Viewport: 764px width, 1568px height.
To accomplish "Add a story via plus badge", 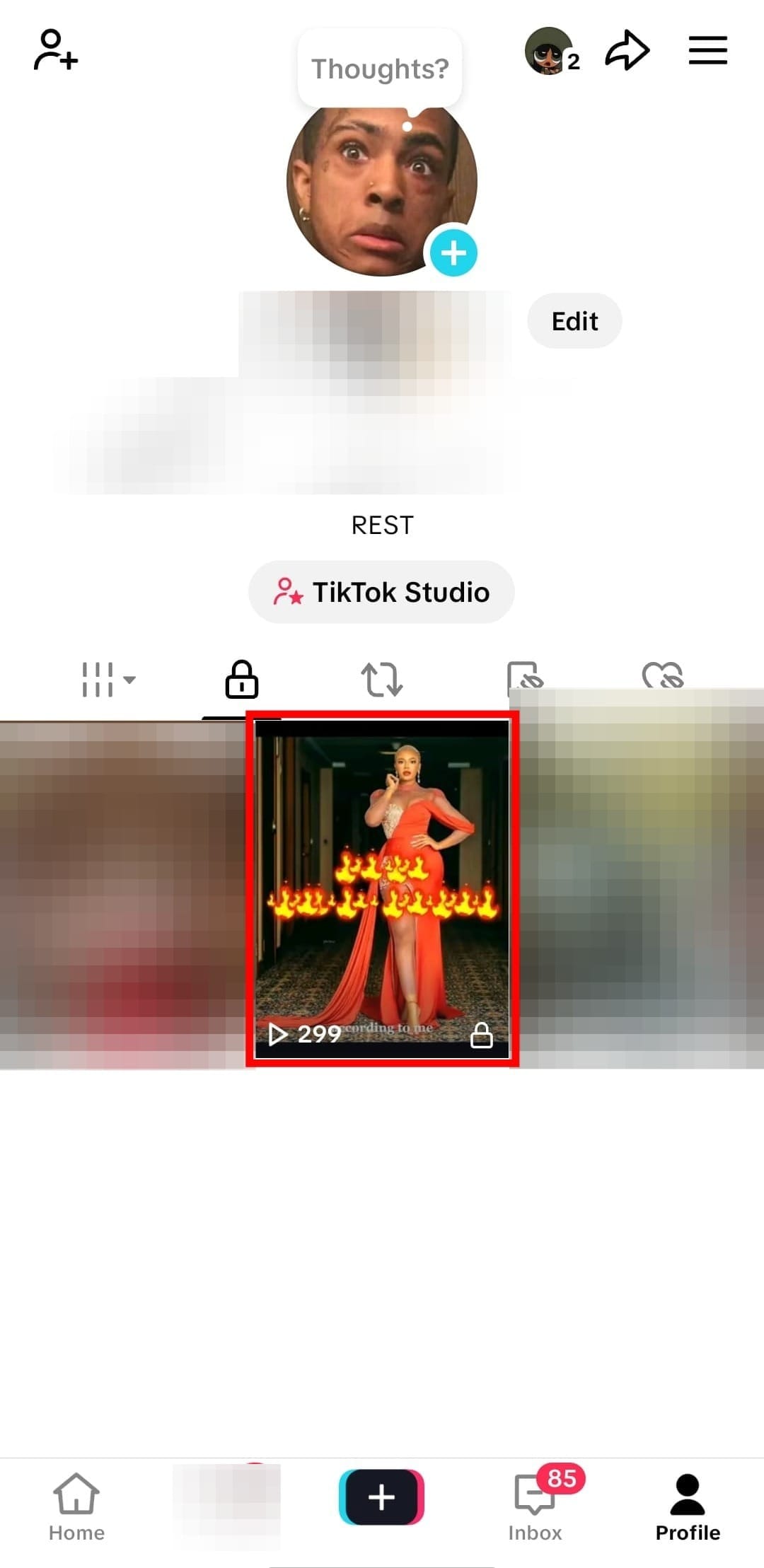I will (x=453, y=252).
